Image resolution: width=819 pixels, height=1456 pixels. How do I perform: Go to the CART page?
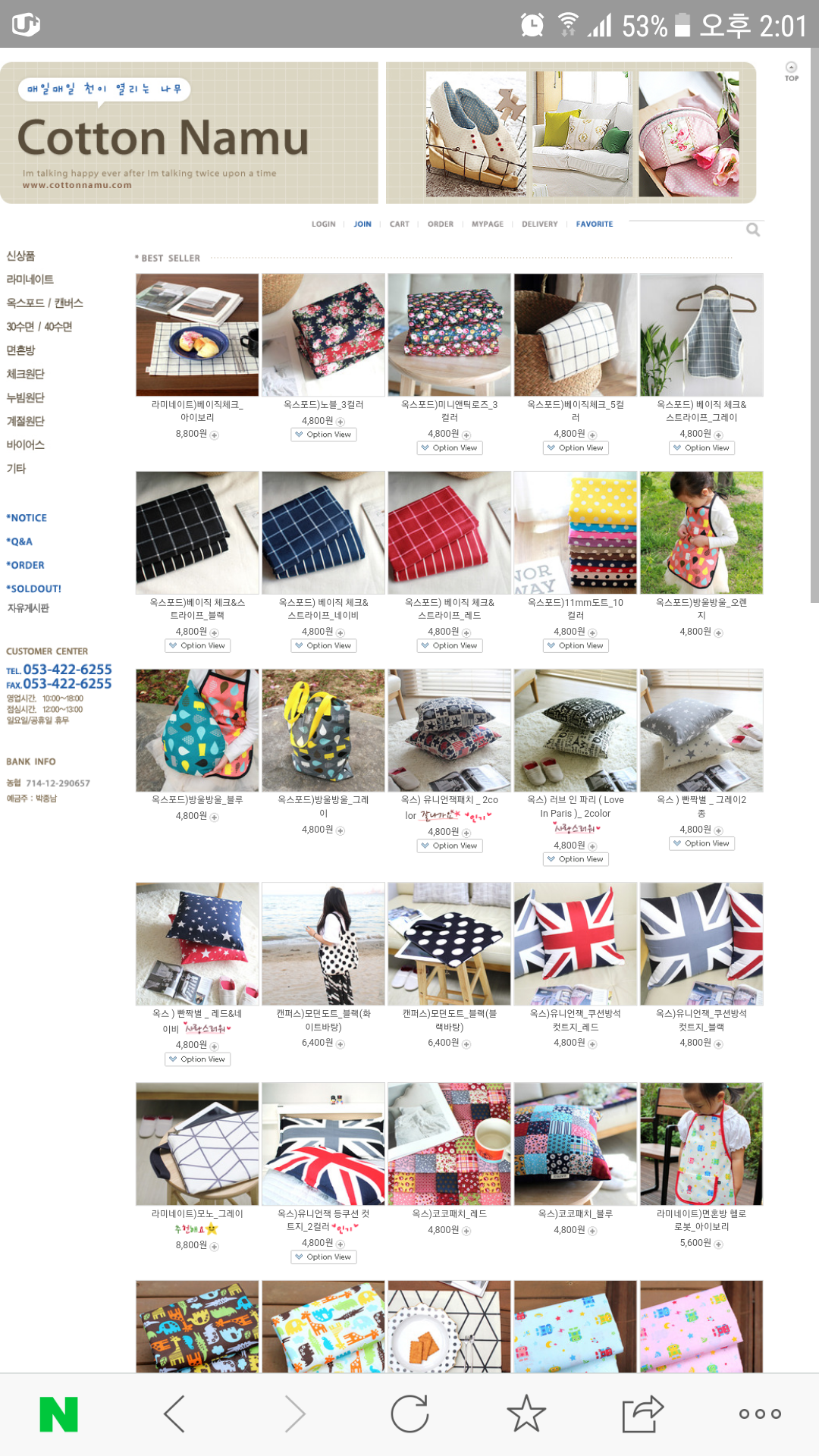399,224
